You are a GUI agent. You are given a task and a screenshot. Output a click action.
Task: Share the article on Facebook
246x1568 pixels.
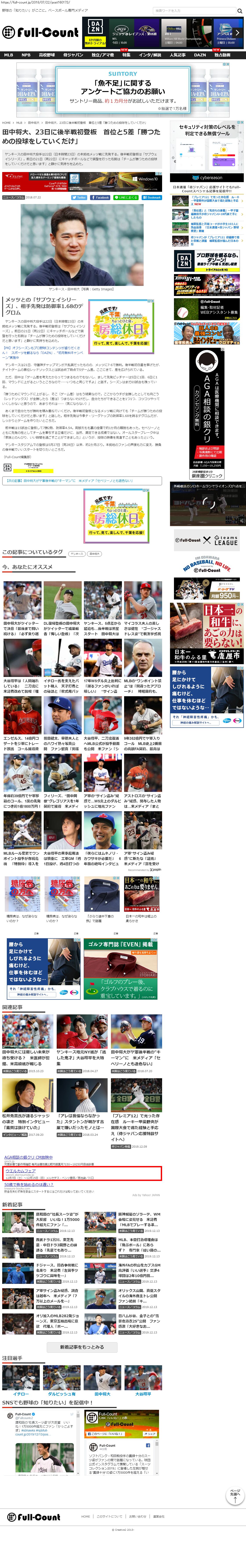click(x=100, y=197)
